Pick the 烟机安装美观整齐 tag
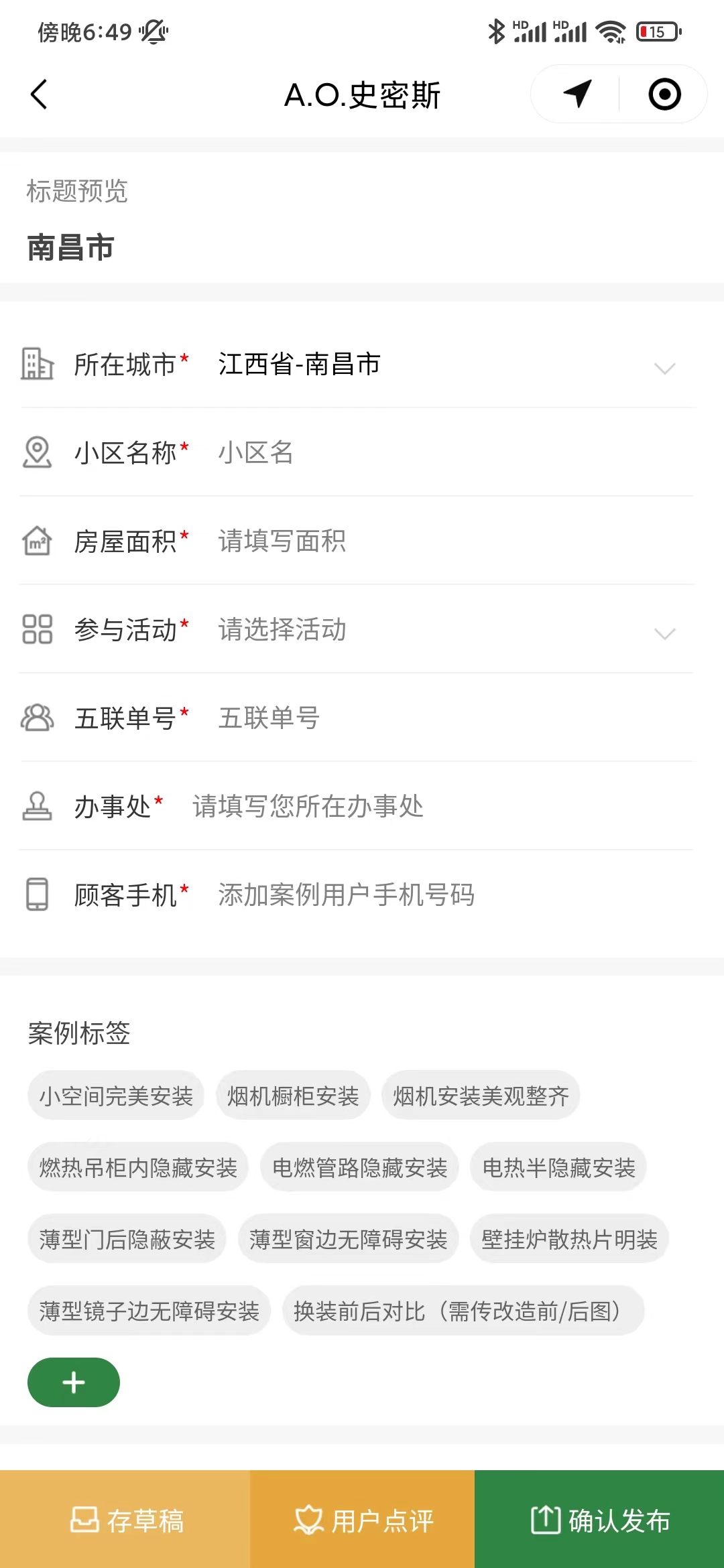Image resolution: width=724 pixels, height=1568 pixels. [x=481, y=1096]
